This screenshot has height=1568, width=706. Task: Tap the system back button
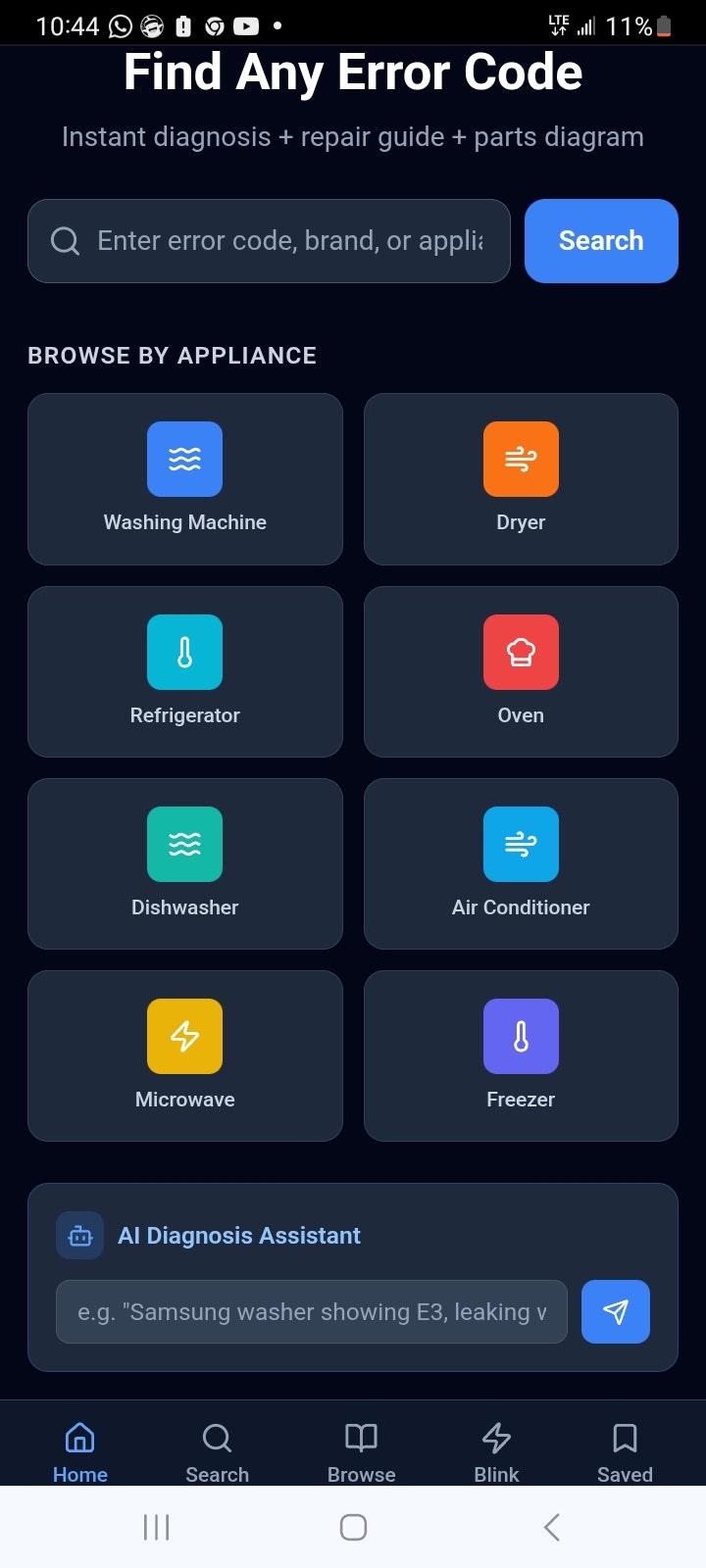(x=551, y=1527)
